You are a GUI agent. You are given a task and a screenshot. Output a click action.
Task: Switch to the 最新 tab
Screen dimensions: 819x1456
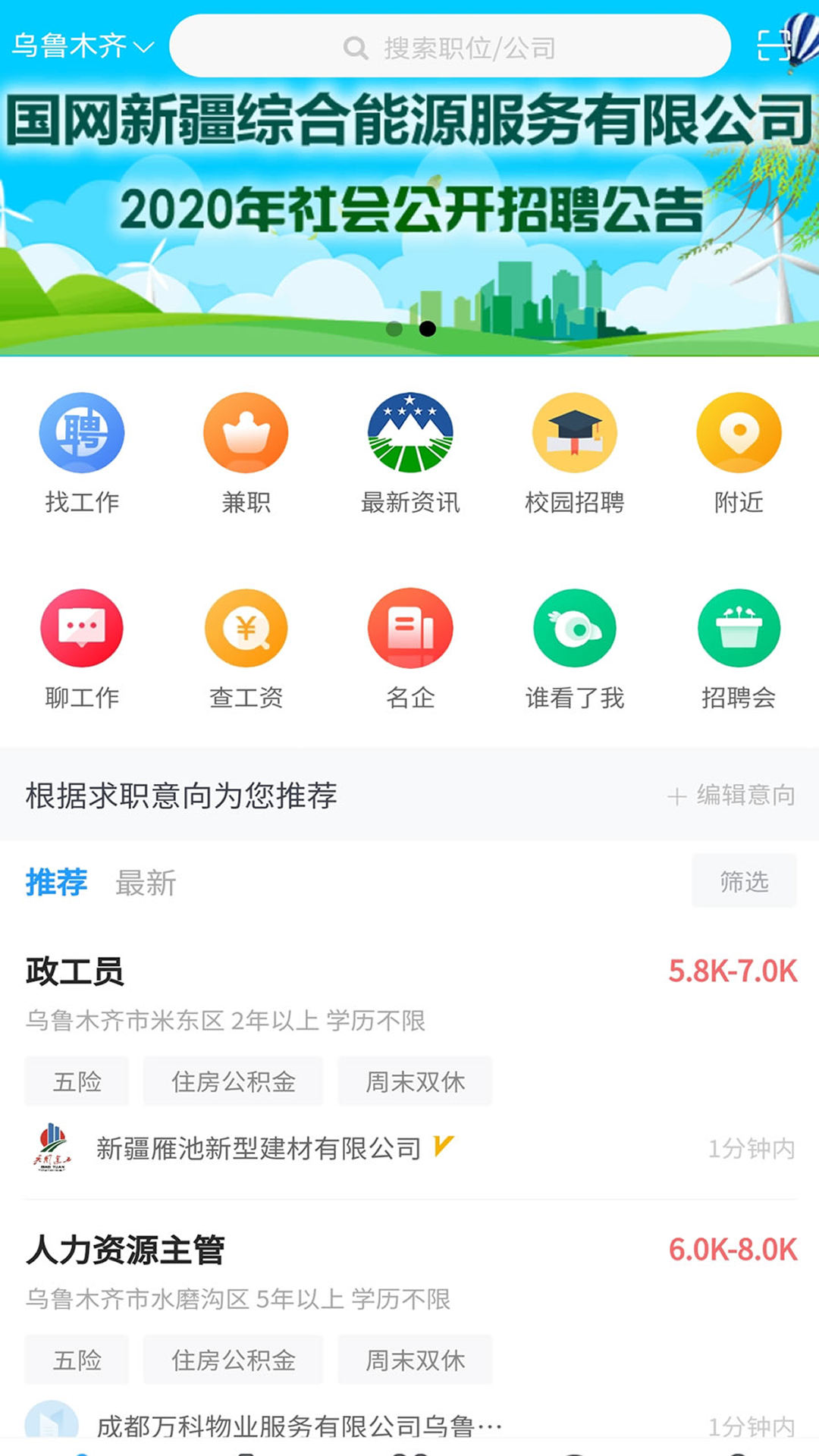(x=146, y=883)
